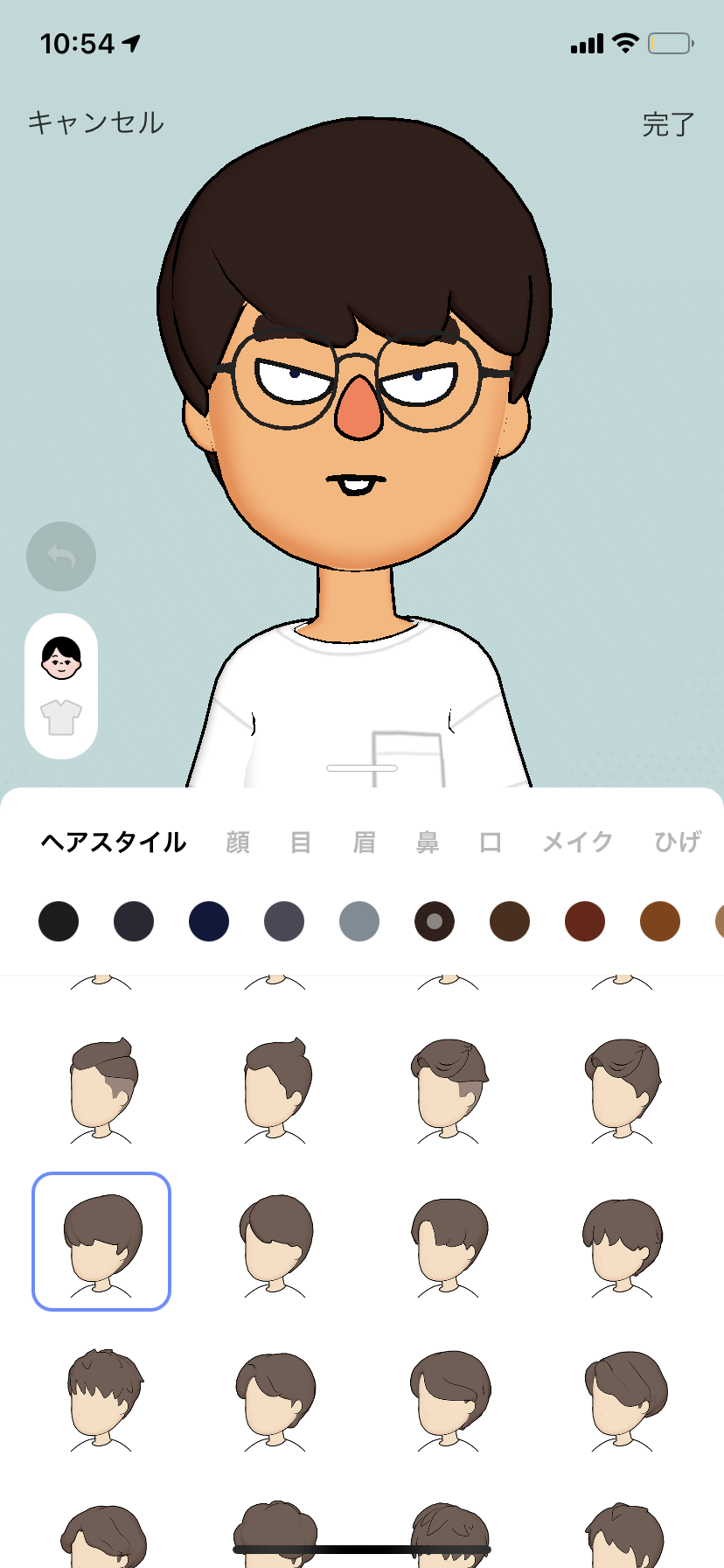Choose the black hair color swatch
The width and height of the screenshot is (724, 1568).
coord(59,922)
